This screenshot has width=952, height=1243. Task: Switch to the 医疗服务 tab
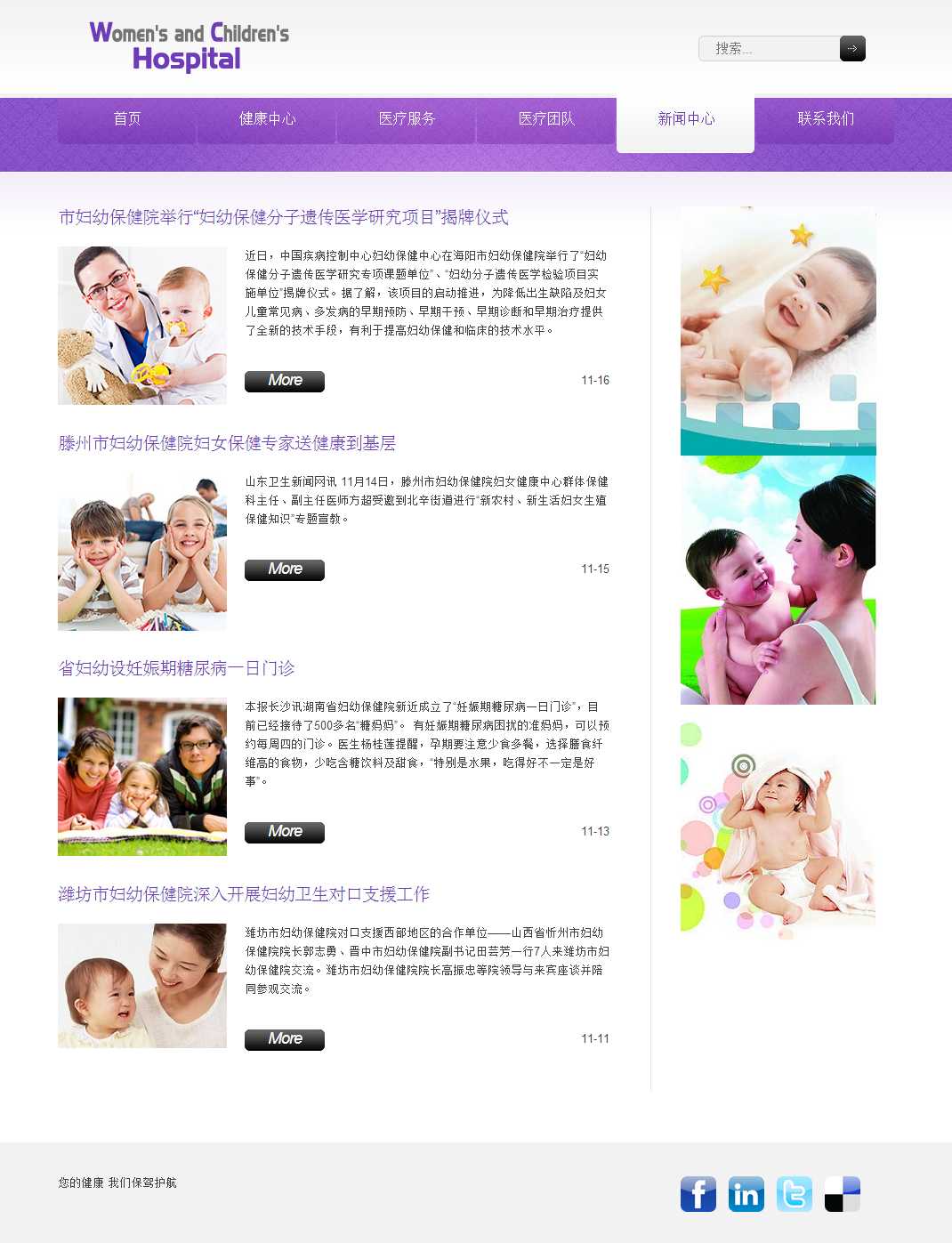click(x=407, y=119)
